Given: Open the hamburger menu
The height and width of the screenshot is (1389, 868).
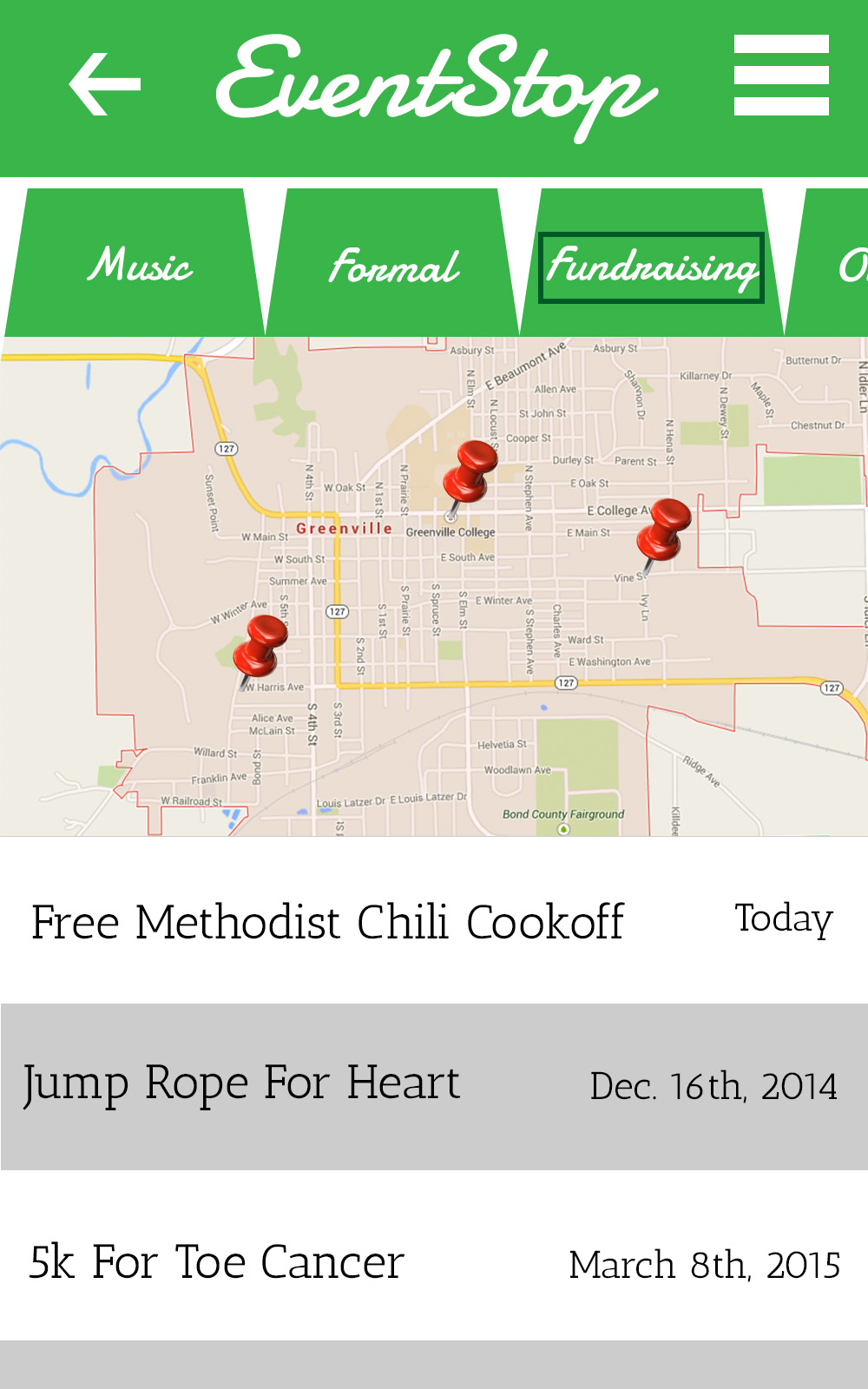Looking at the screenshot, I should point(781,76).
